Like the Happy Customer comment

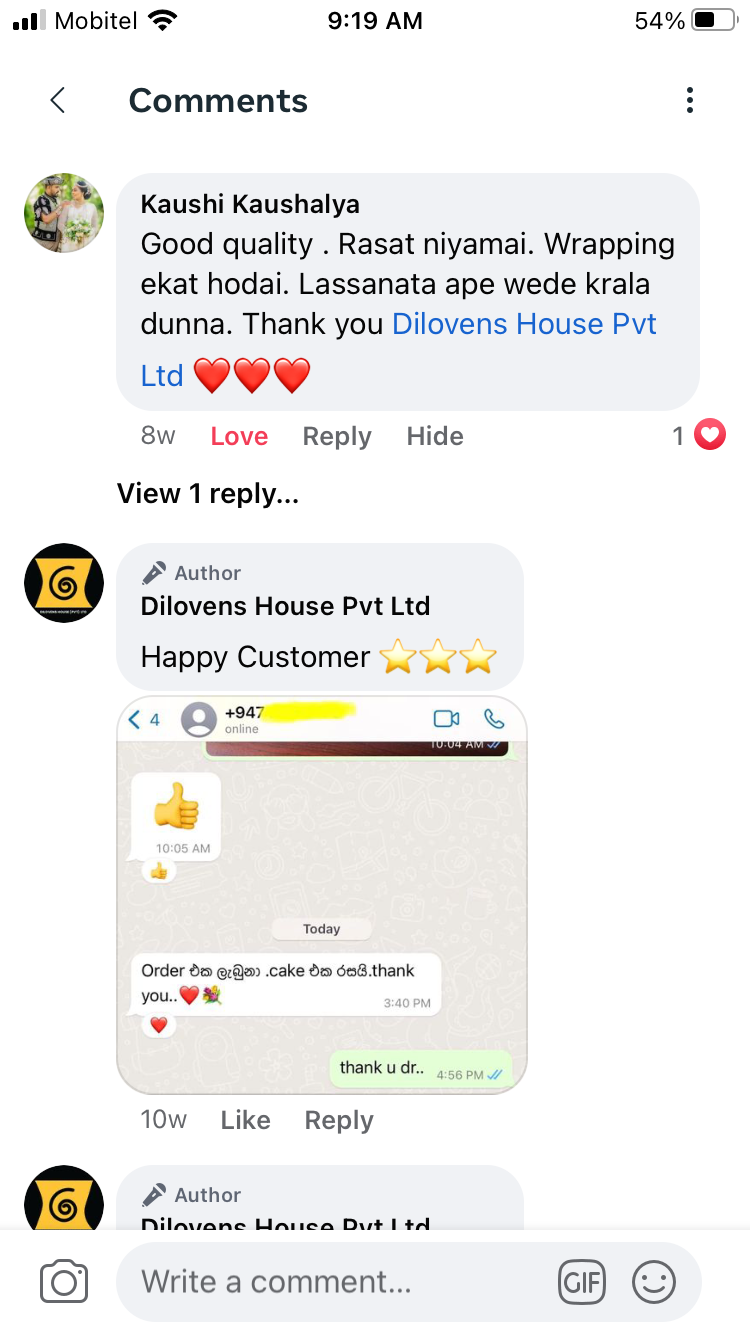coord(245,1120)
